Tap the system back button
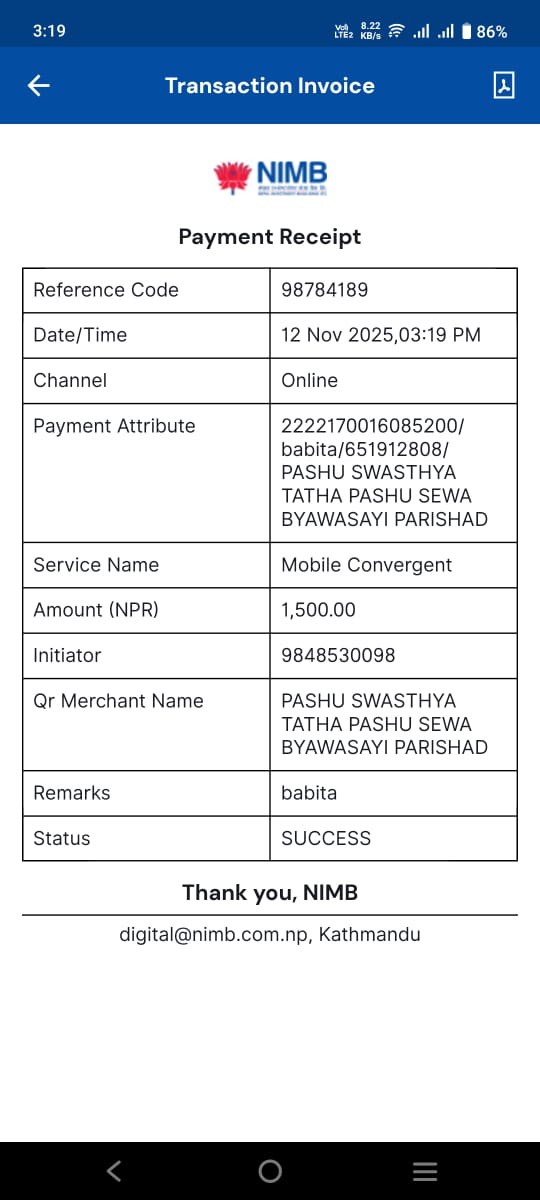The image size is (540, 1200). [x=114, y=1171]
